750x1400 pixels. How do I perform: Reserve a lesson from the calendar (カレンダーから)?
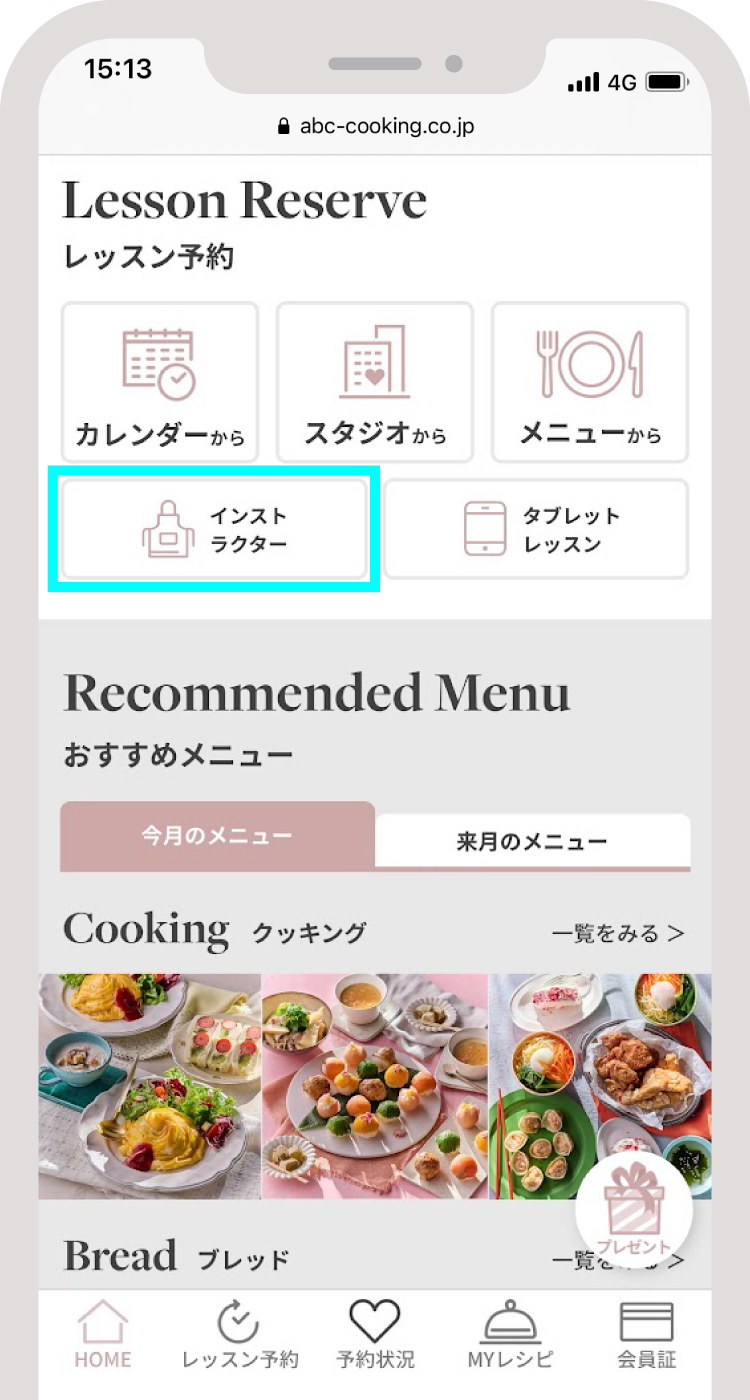pos(160,382)
